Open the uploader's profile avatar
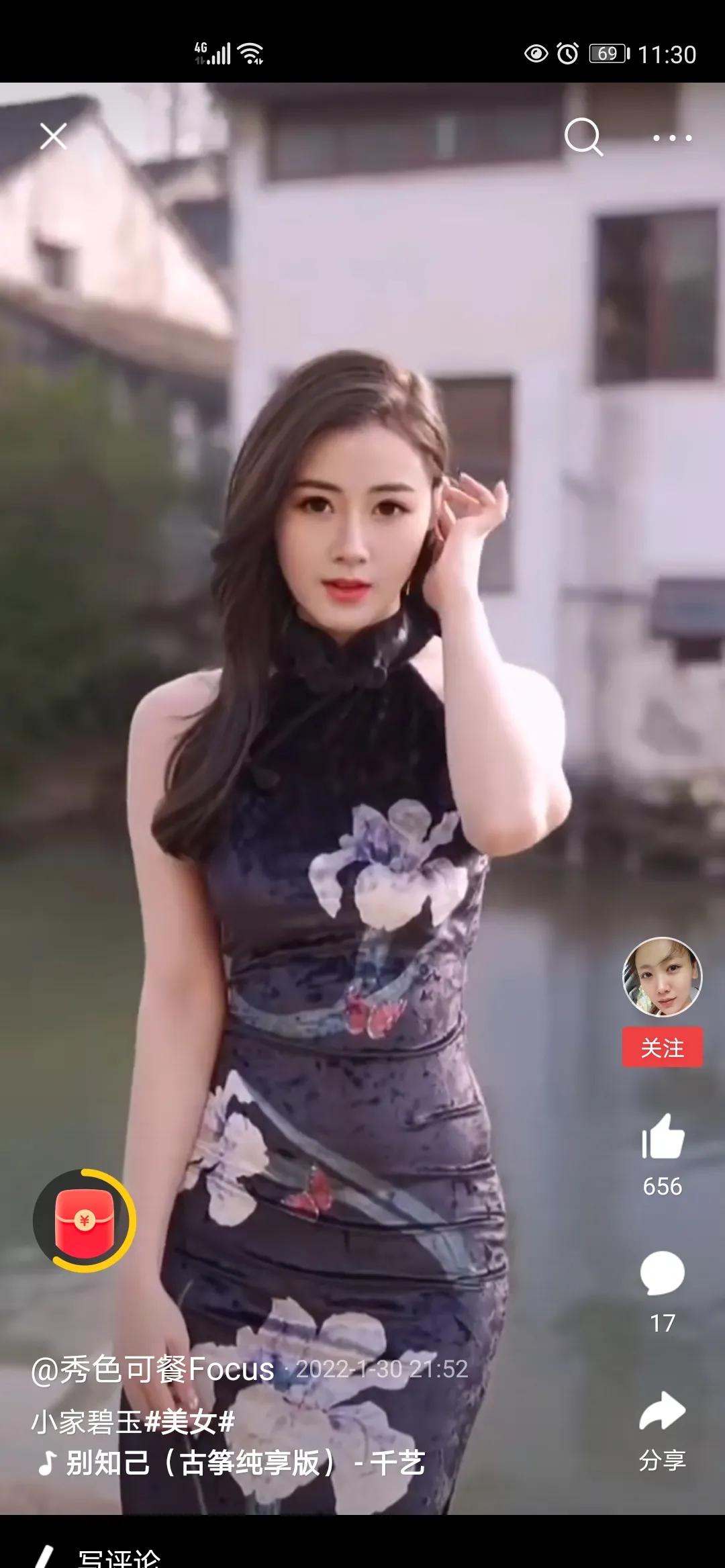This screenshot has height=1568, width=725. tap(662, 977)
